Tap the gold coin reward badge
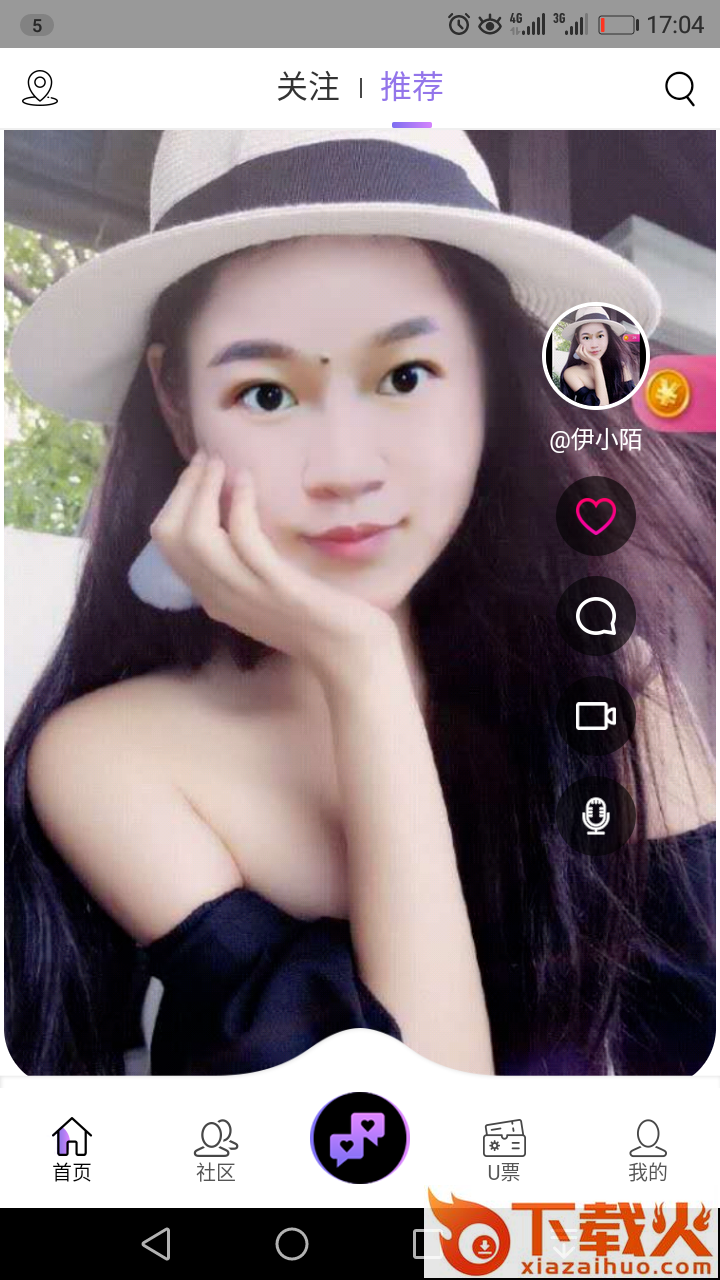Screen dimensions: 720x1280 point(667,393)
